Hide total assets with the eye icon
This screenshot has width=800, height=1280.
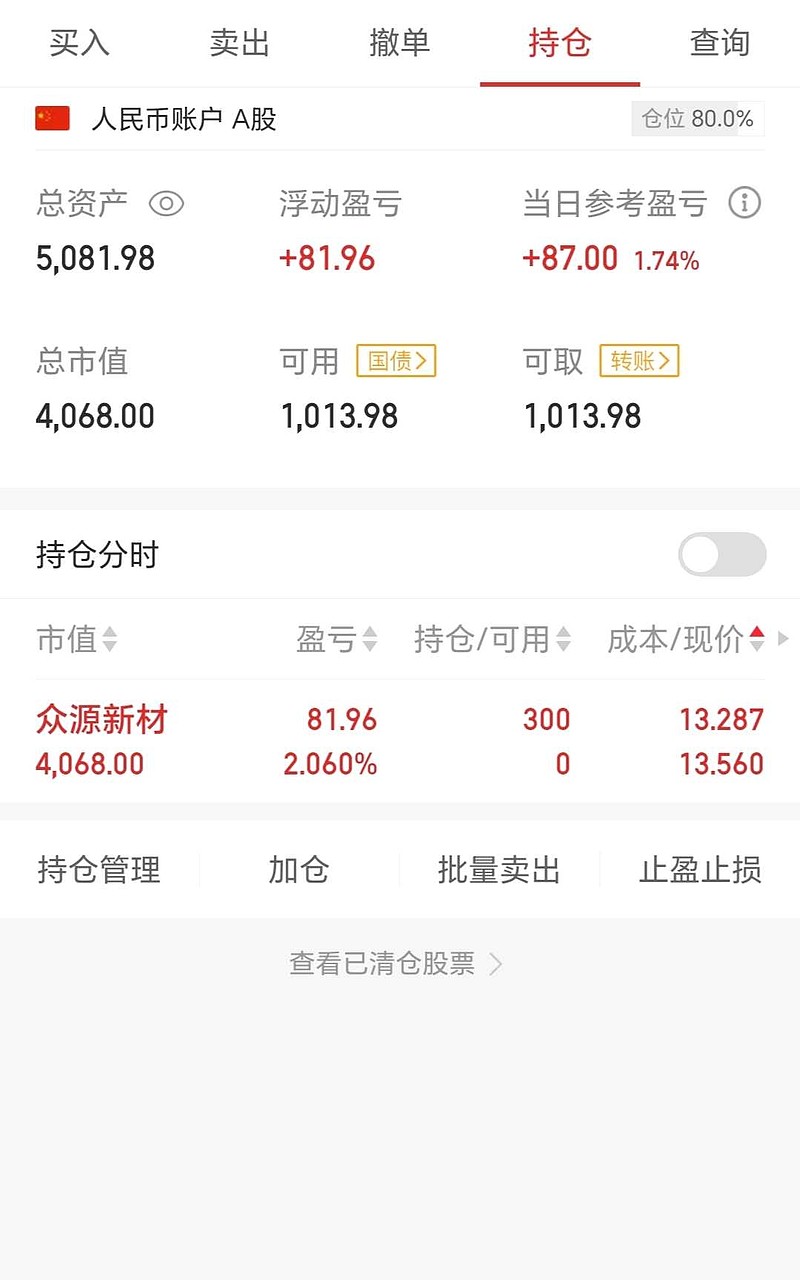[x=167, y=204]
